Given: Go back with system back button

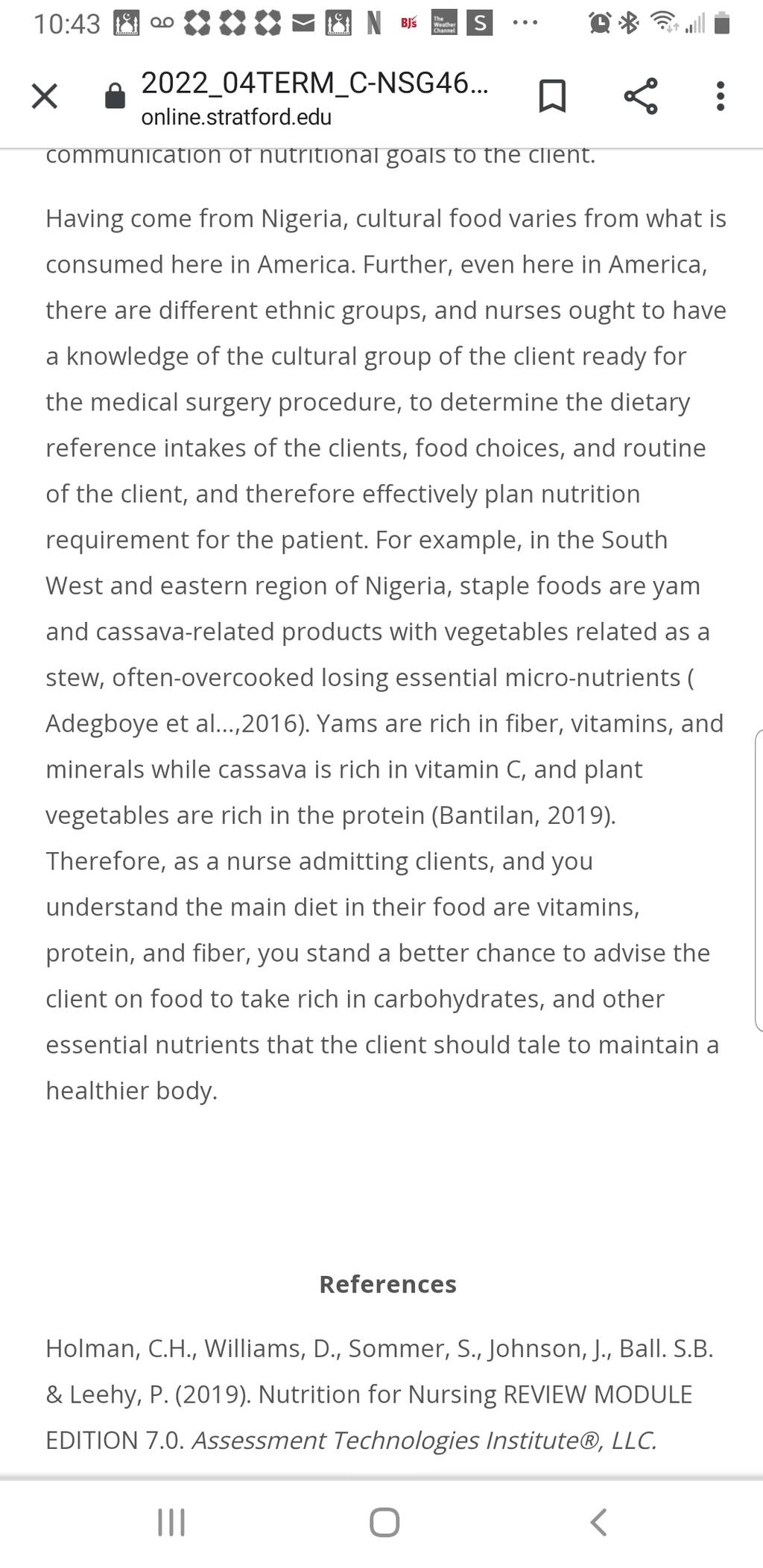Looking at the screenshot, I should (598, 1522).
